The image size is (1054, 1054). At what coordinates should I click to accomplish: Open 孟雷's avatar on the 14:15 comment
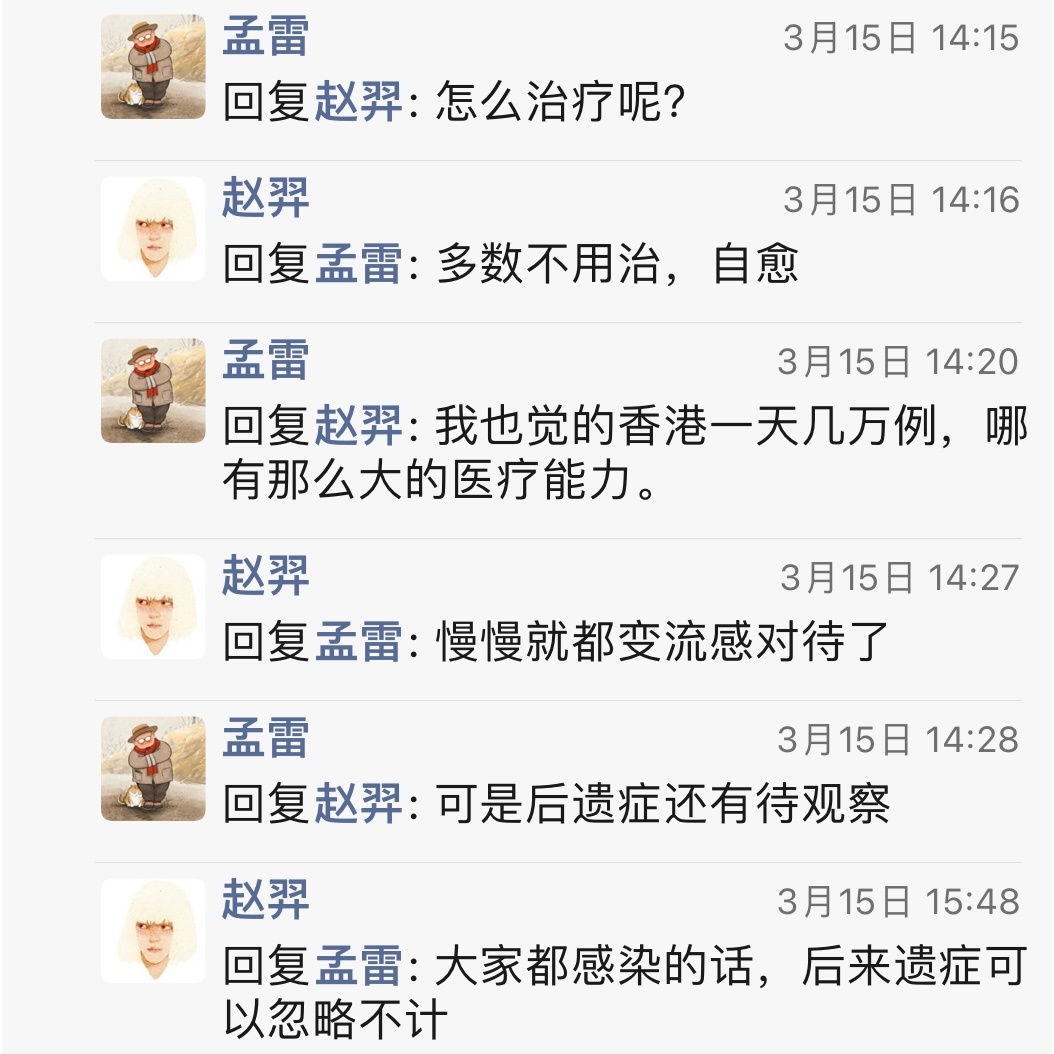tap(153, 68)
